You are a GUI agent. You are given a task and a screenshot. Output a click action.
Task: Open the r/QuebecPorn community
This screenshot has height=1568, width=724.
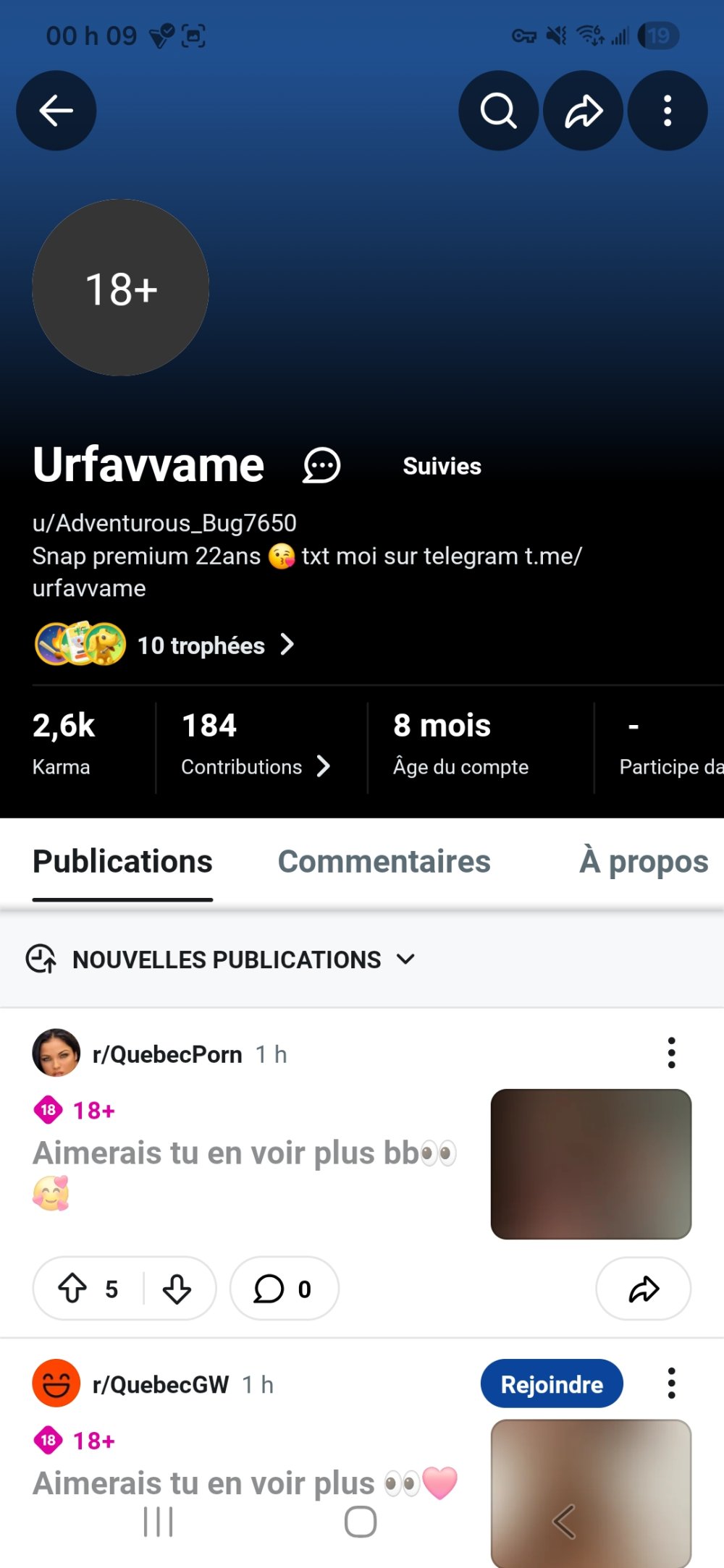coord(167,1054)
